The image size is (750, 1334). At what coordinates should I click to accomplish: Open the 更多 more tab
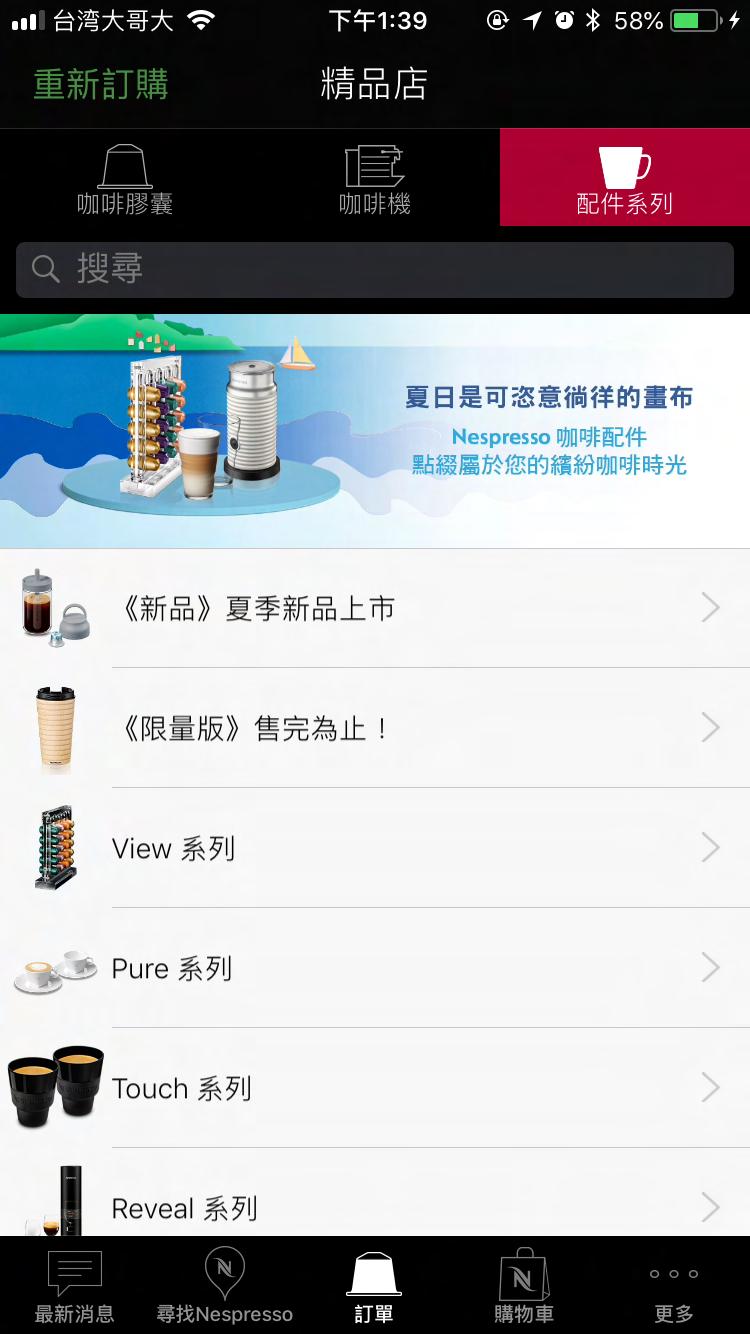point(674,1286)
